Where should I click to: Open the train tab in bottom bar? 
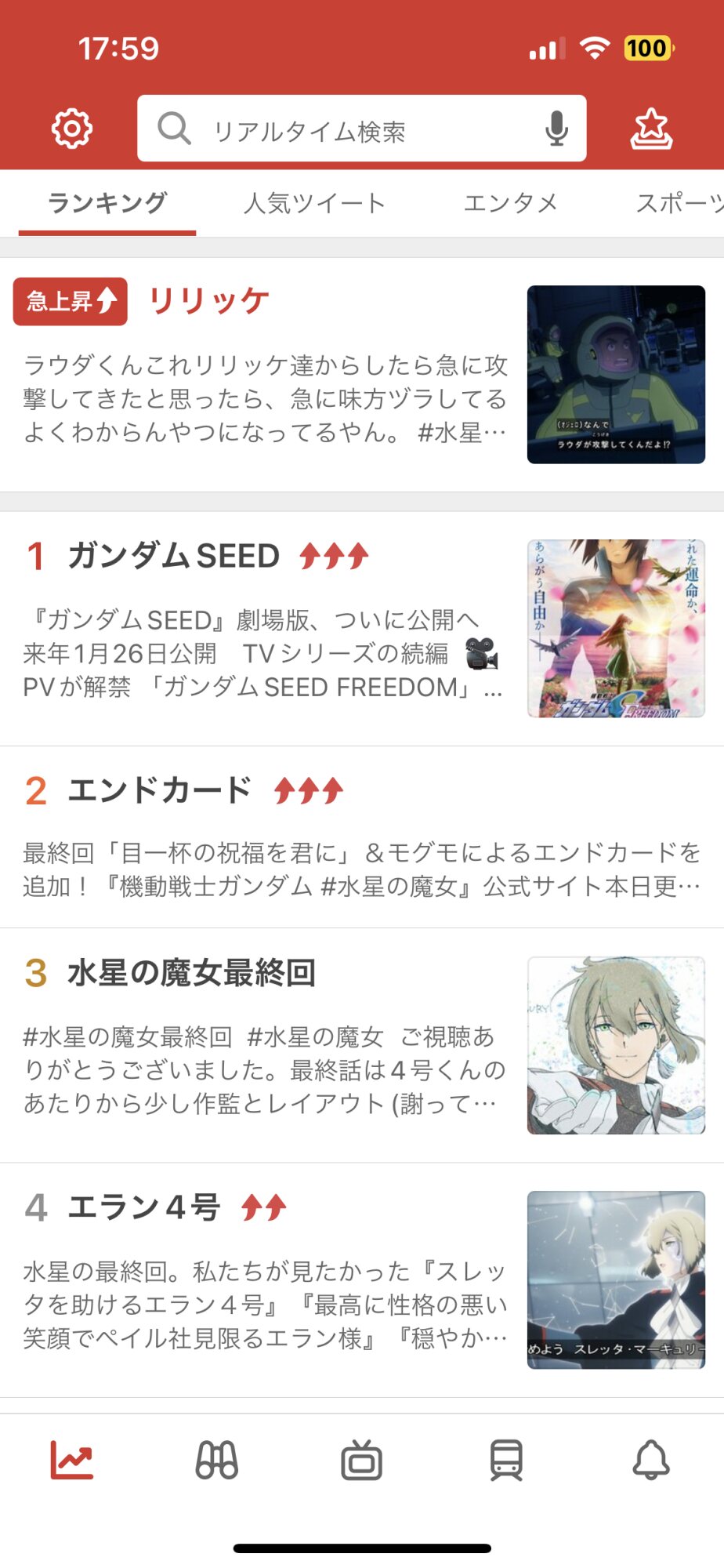click(x=506, y=1461)
